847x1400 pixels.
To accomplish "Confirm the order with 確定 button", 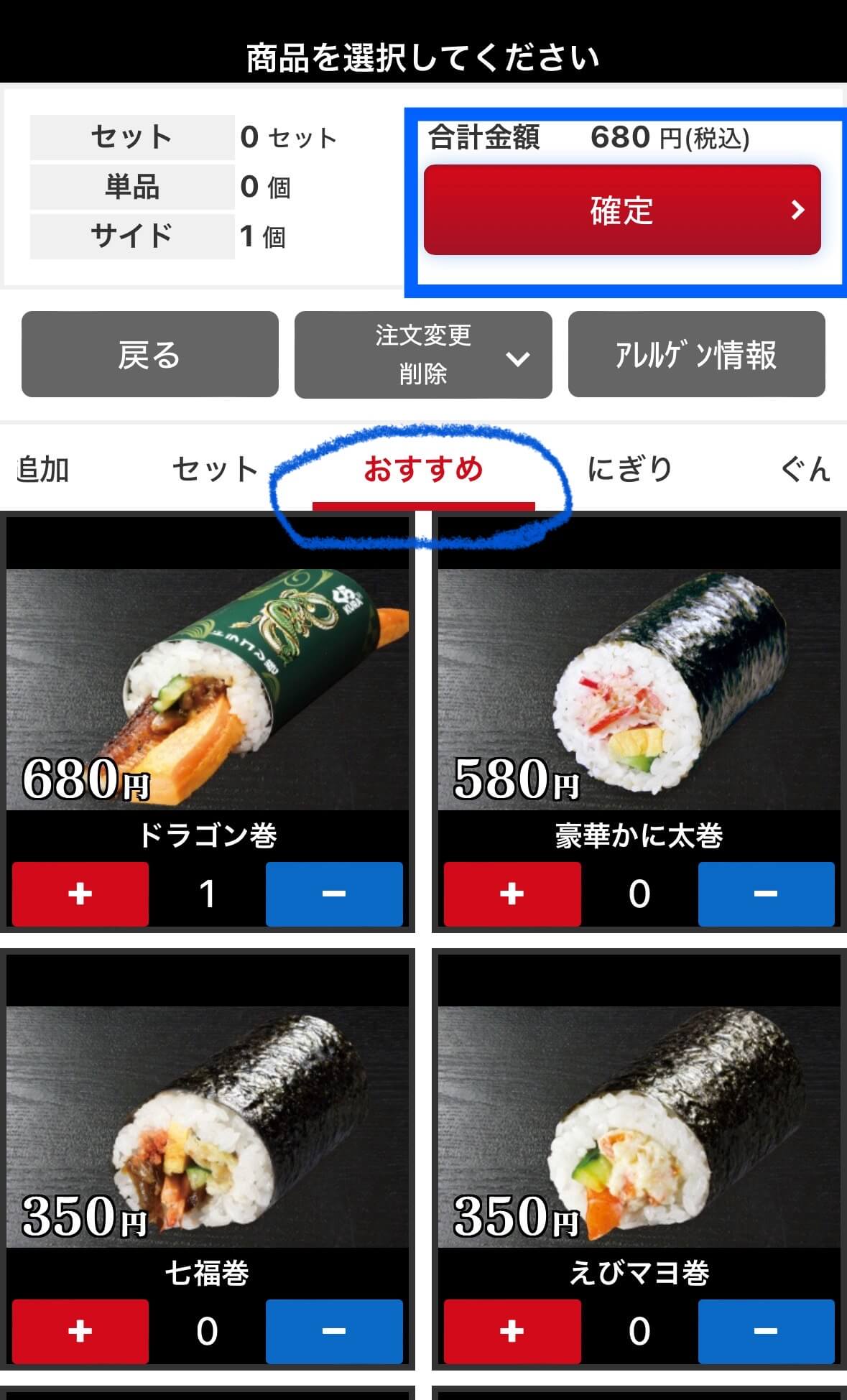I will (621, 210).
